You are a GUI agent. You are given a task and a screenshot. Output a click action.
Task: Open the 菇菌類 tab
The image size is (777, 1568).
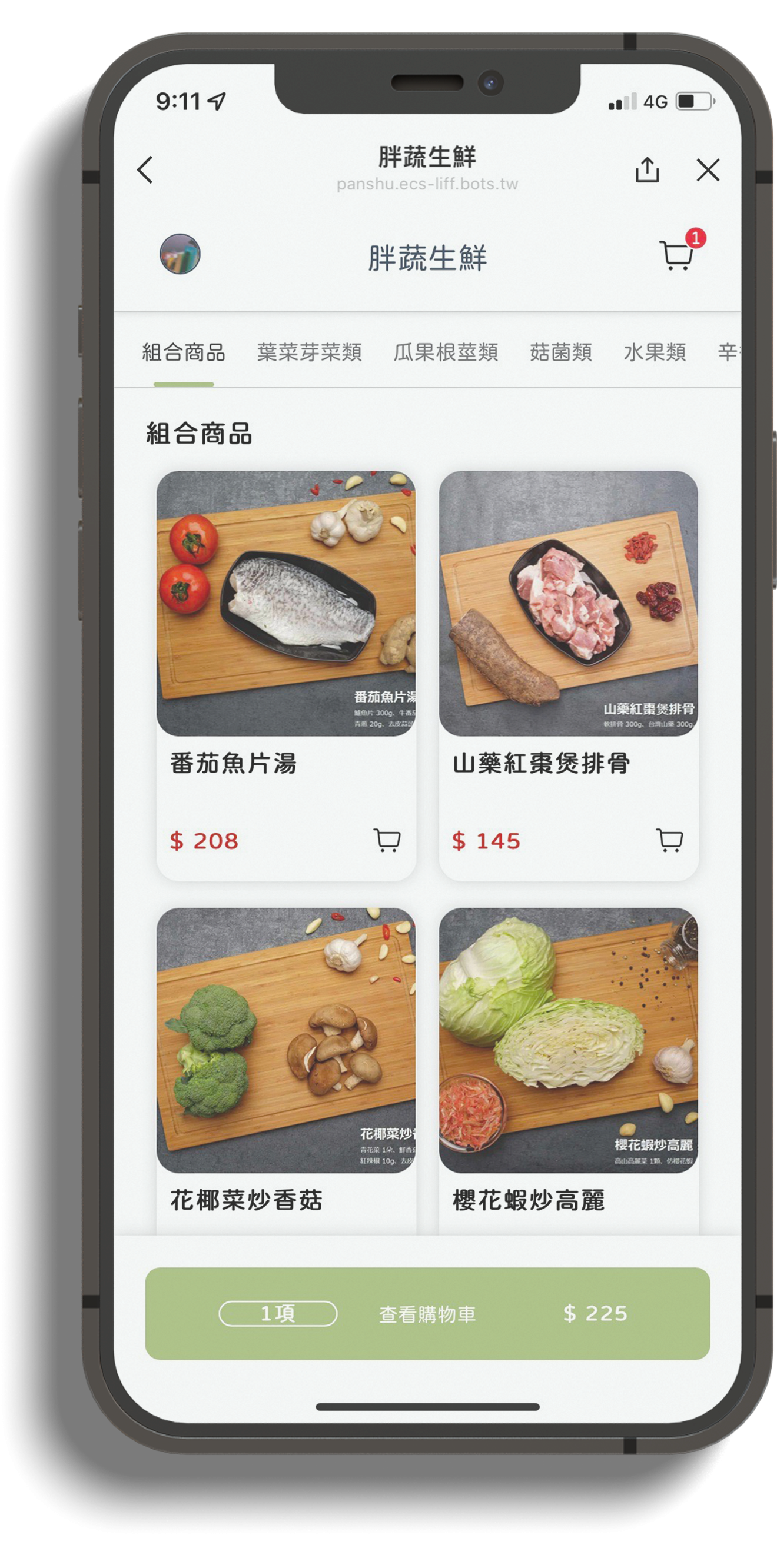560,352
